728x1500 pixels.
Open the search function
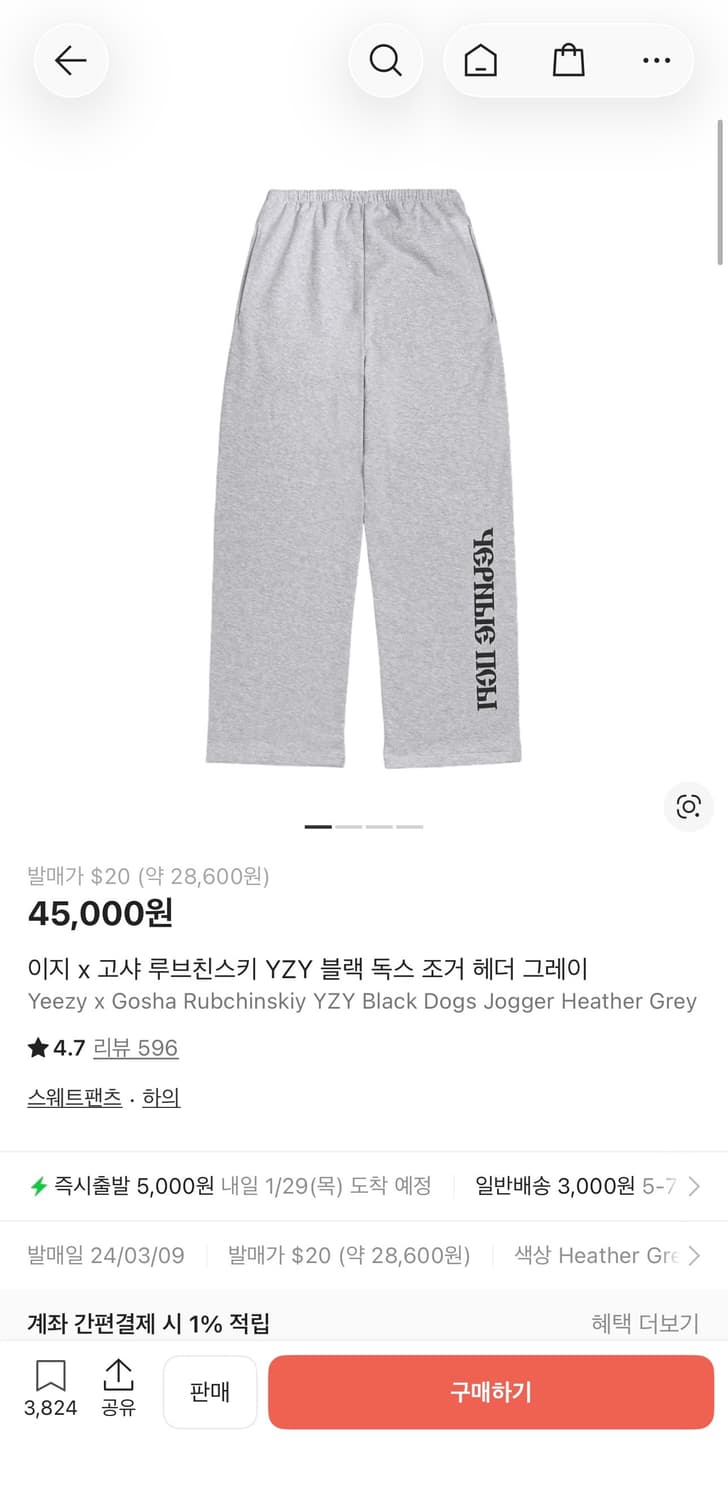386,60
